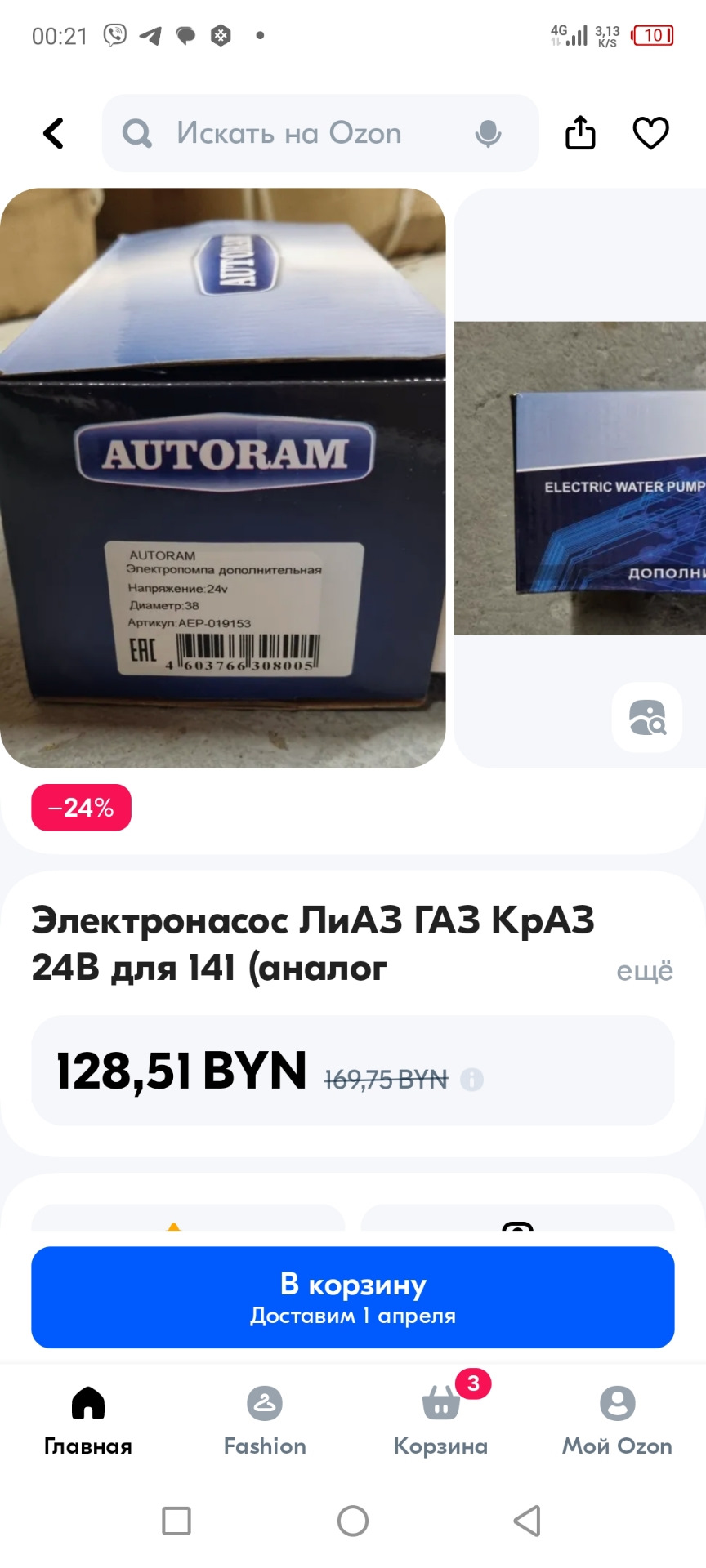Screen dimensions: 706x1568
Task: Tap the search field Искать на Ozon
Action: [294, 133]
